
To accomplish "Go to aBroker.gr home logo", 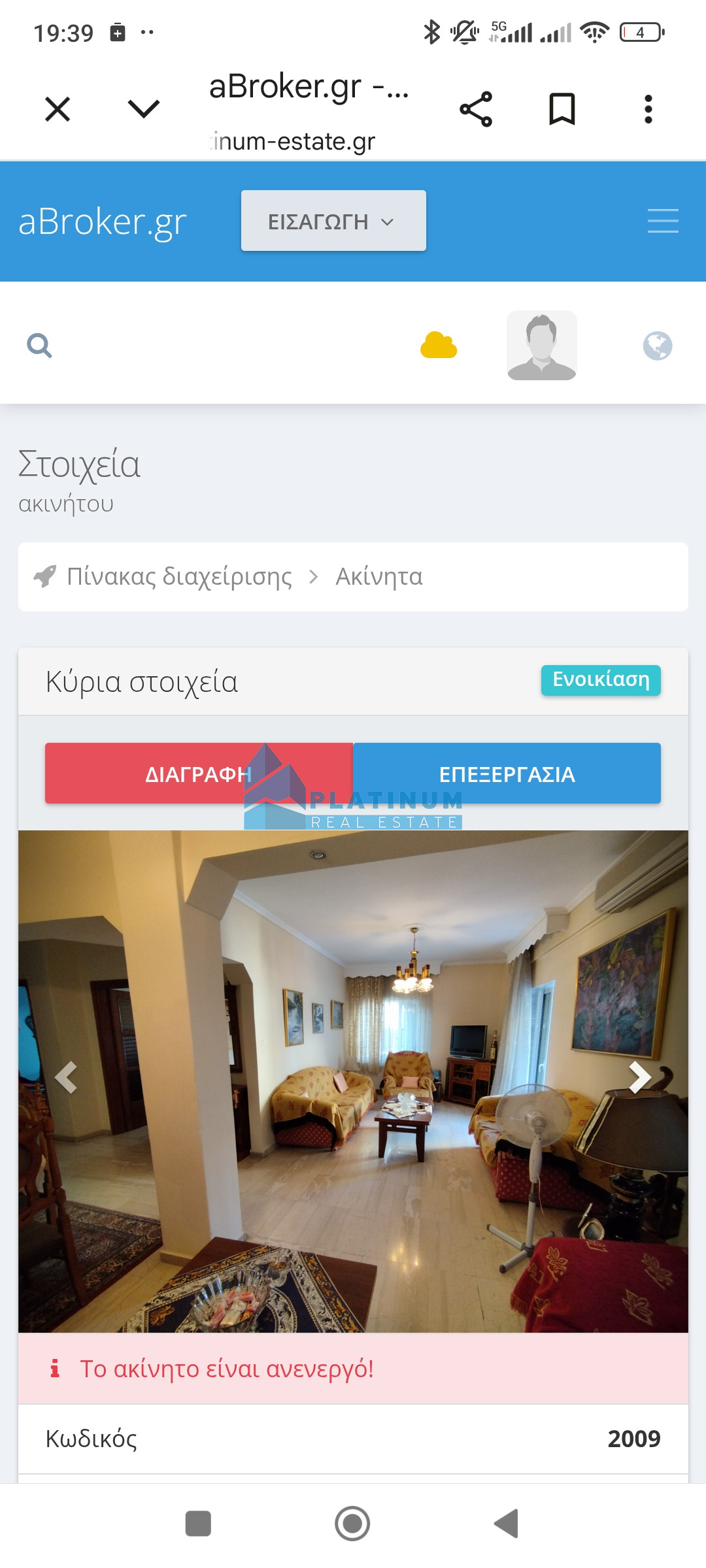I will point(103,221).
